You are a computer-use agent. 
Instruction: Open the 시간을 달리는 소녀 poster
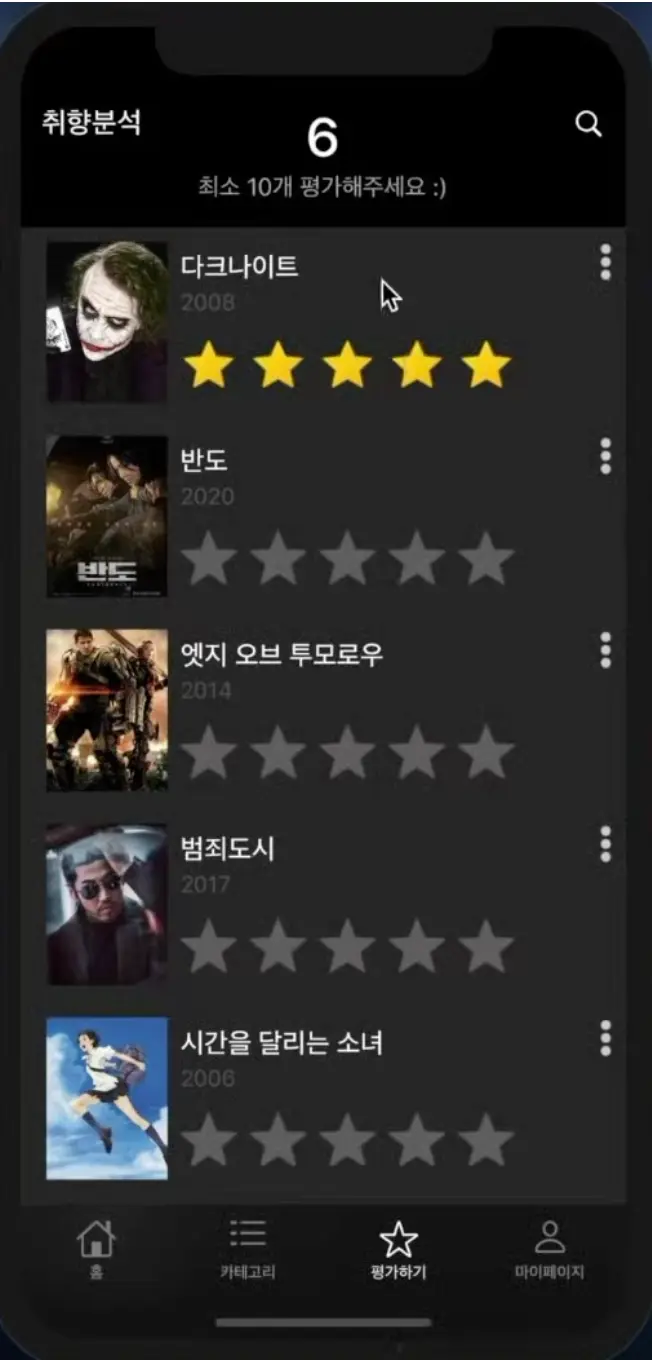107,1098
